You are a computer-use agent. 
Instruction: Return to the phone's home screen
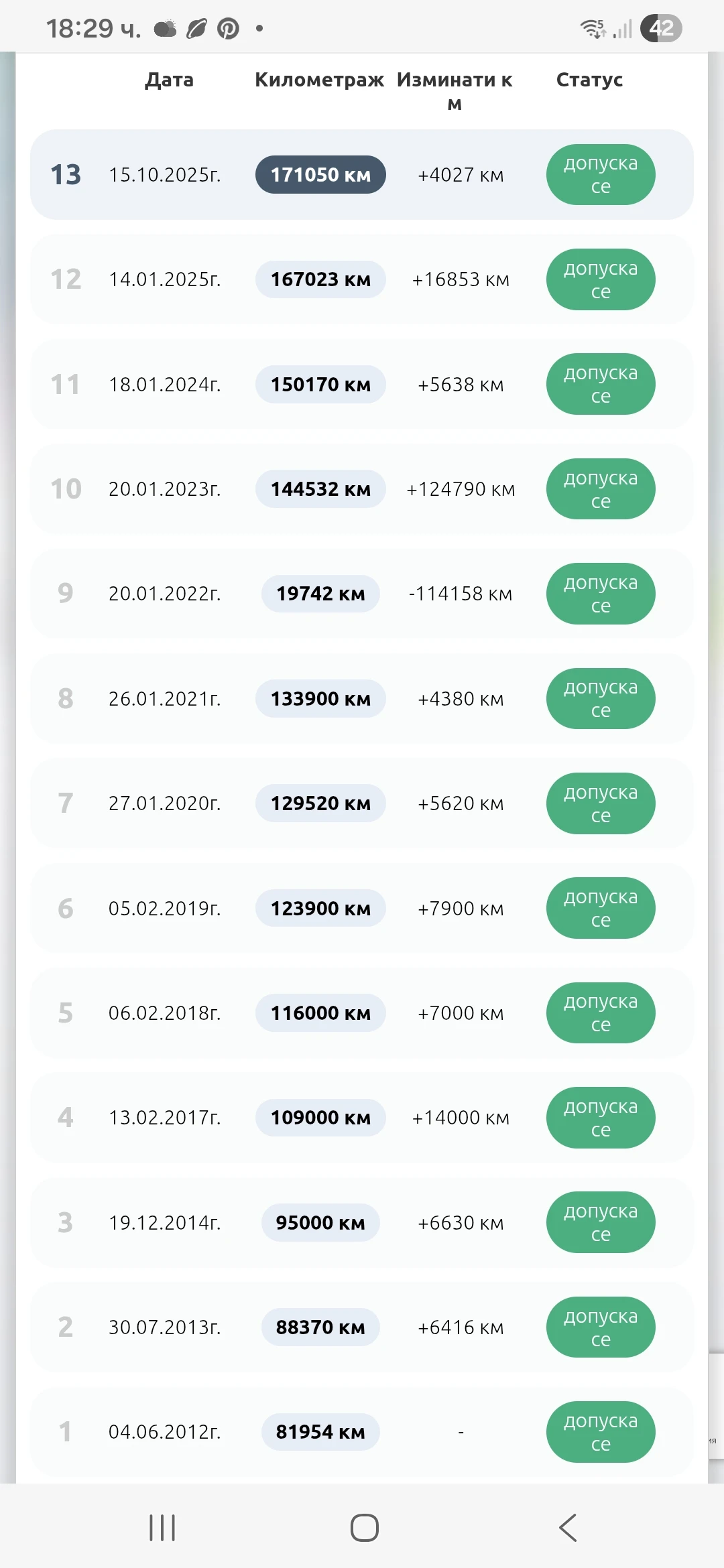click(364, 1528)
